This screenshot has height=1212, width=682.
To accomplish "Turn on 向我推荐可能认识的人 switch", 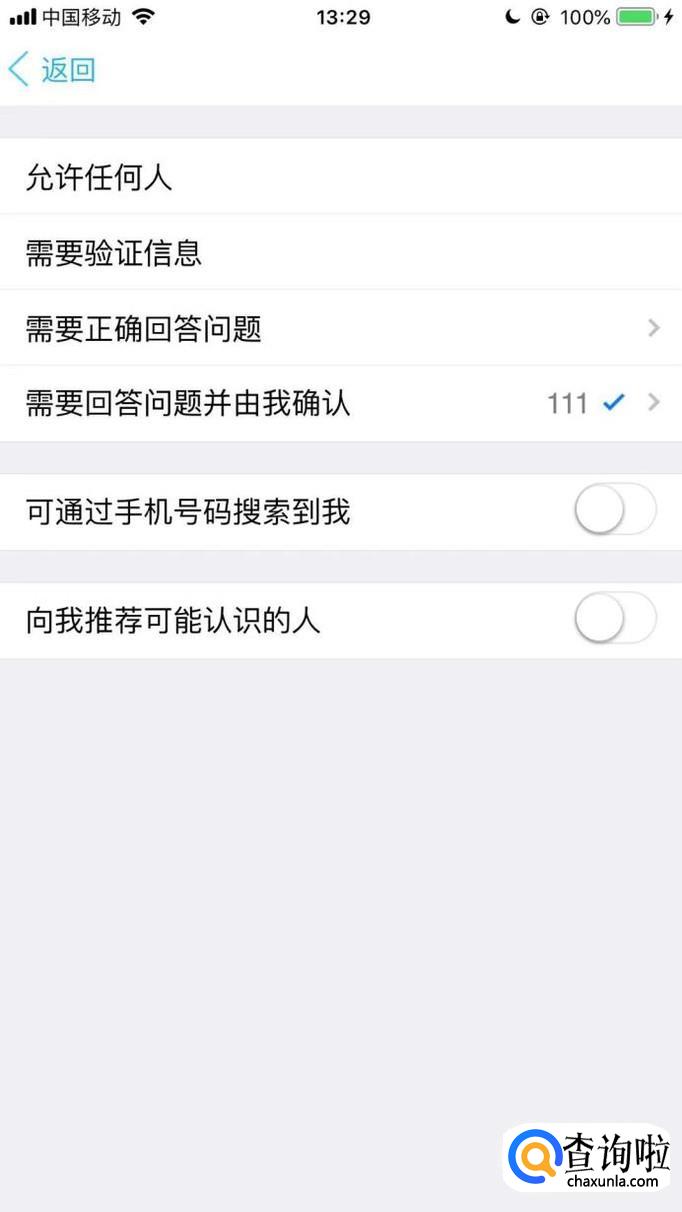I will (615, 620).
